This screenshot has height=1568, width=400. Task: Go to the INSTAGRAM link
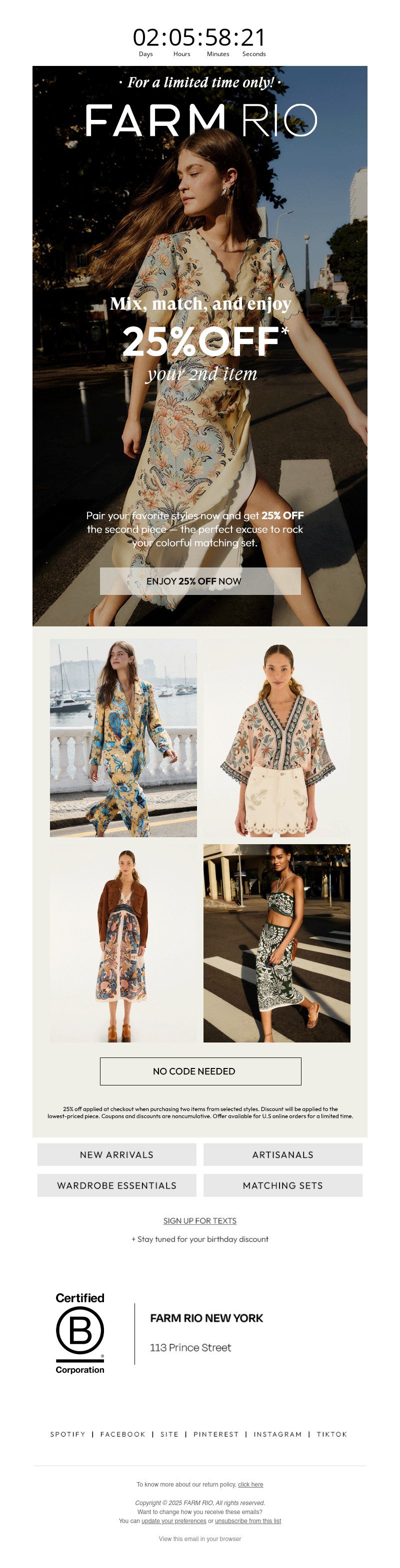pos(277,1434)
